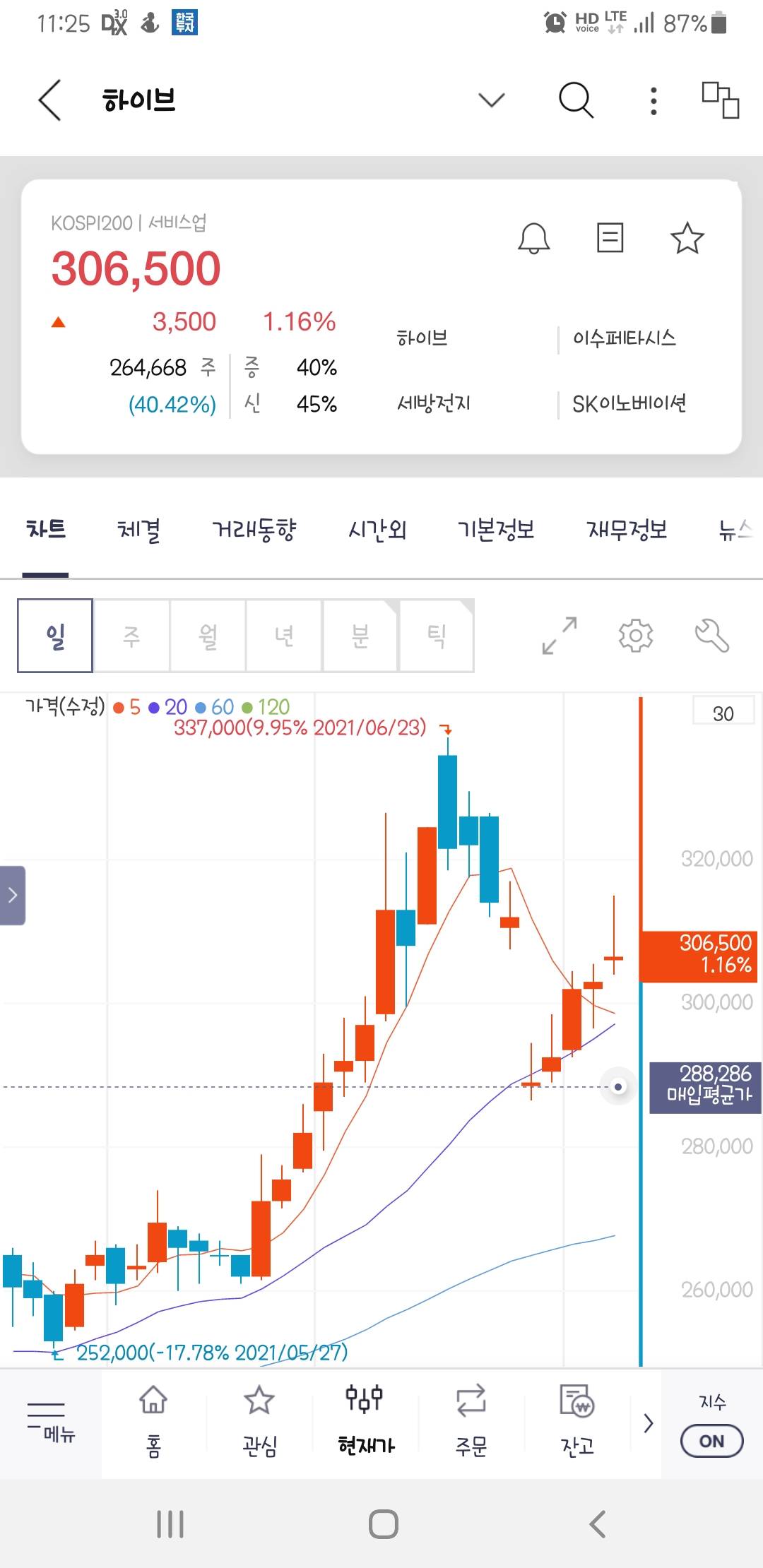
Task: Open chart settings gear
Action: [x=636, y=636]
